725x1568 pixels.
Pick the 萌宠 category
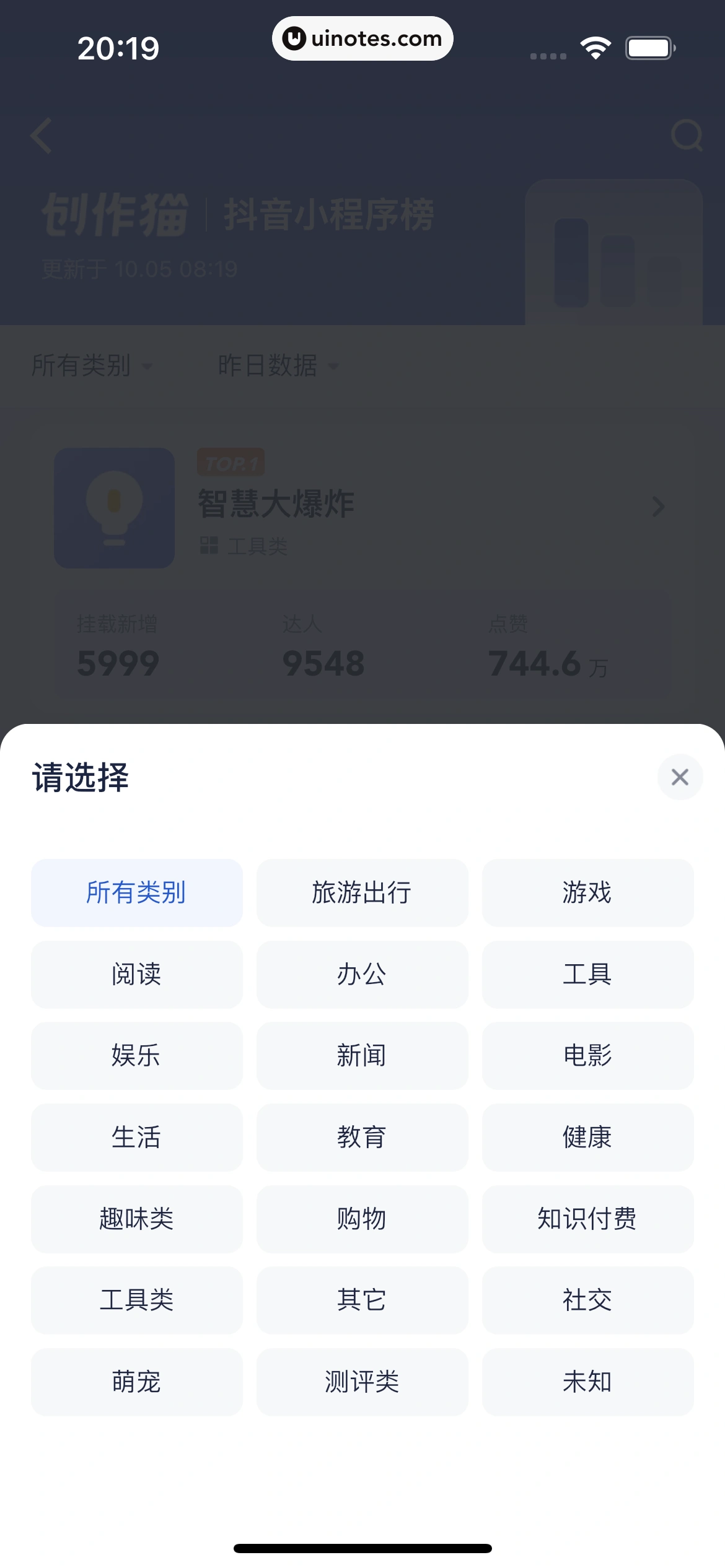(x=136, y=1382)
